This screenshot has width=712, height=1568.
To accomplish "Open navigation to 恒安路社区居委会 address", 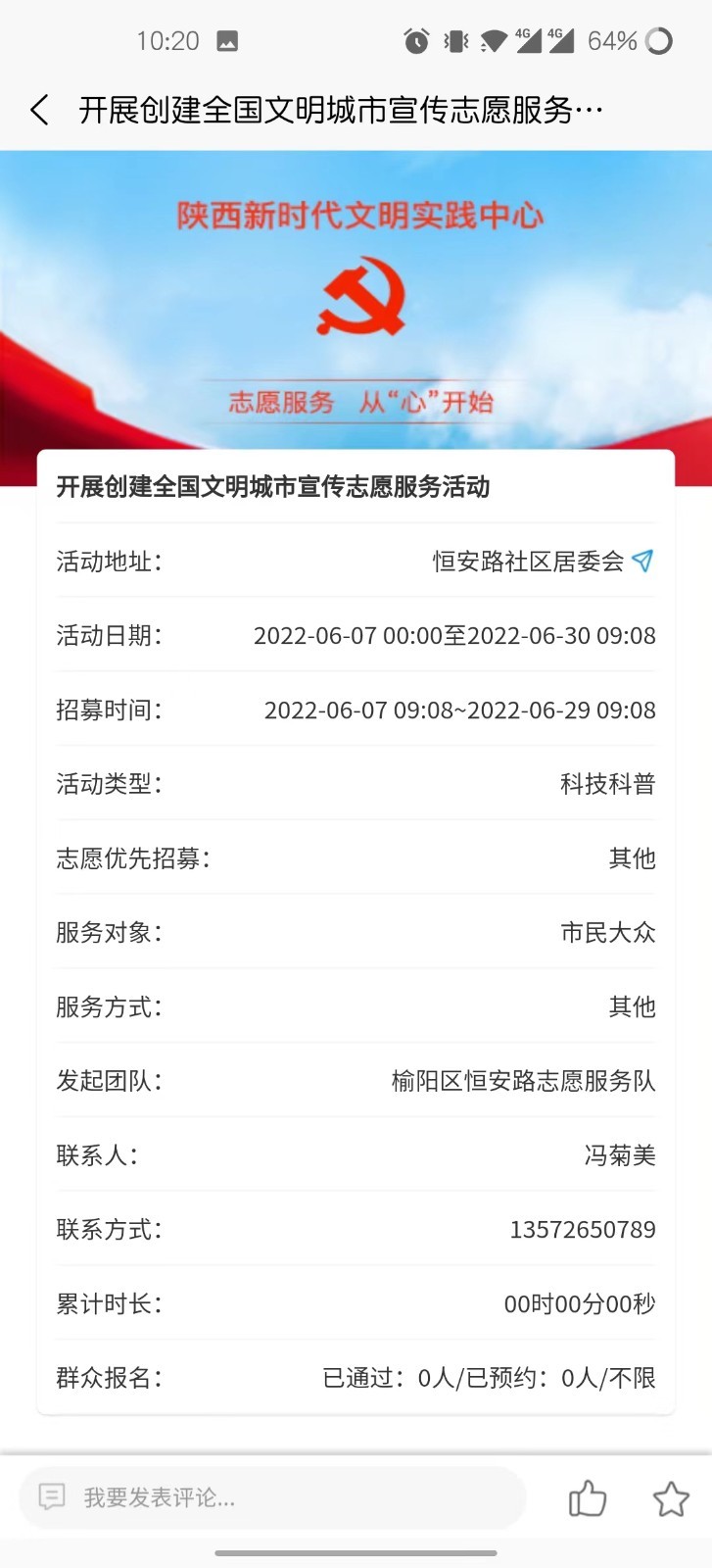I will [x=642, y=561].
